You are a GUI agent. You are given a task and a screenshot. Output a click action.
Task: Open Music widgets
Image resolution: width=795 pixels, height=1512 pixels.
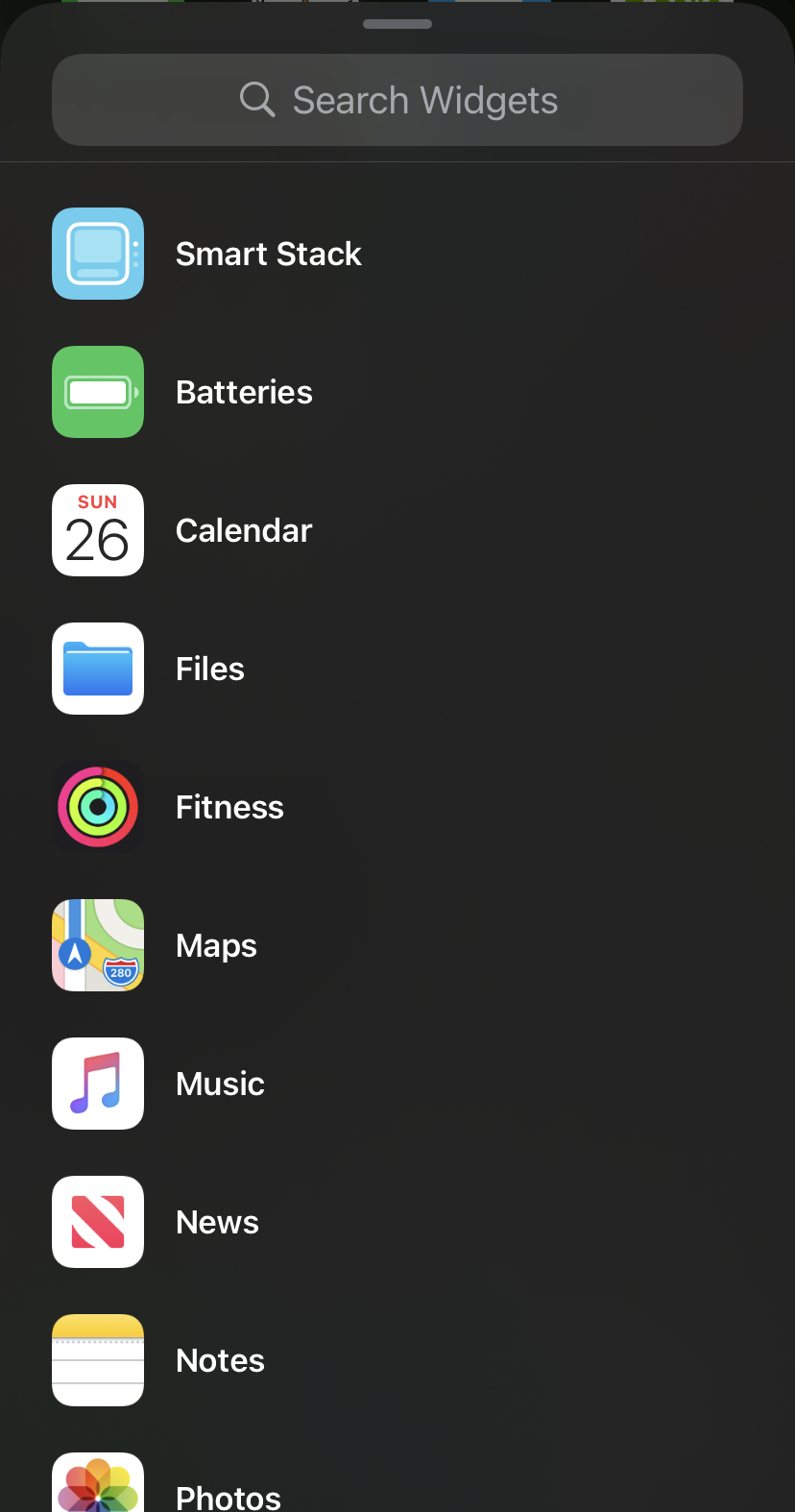(x=220, y=1084)
